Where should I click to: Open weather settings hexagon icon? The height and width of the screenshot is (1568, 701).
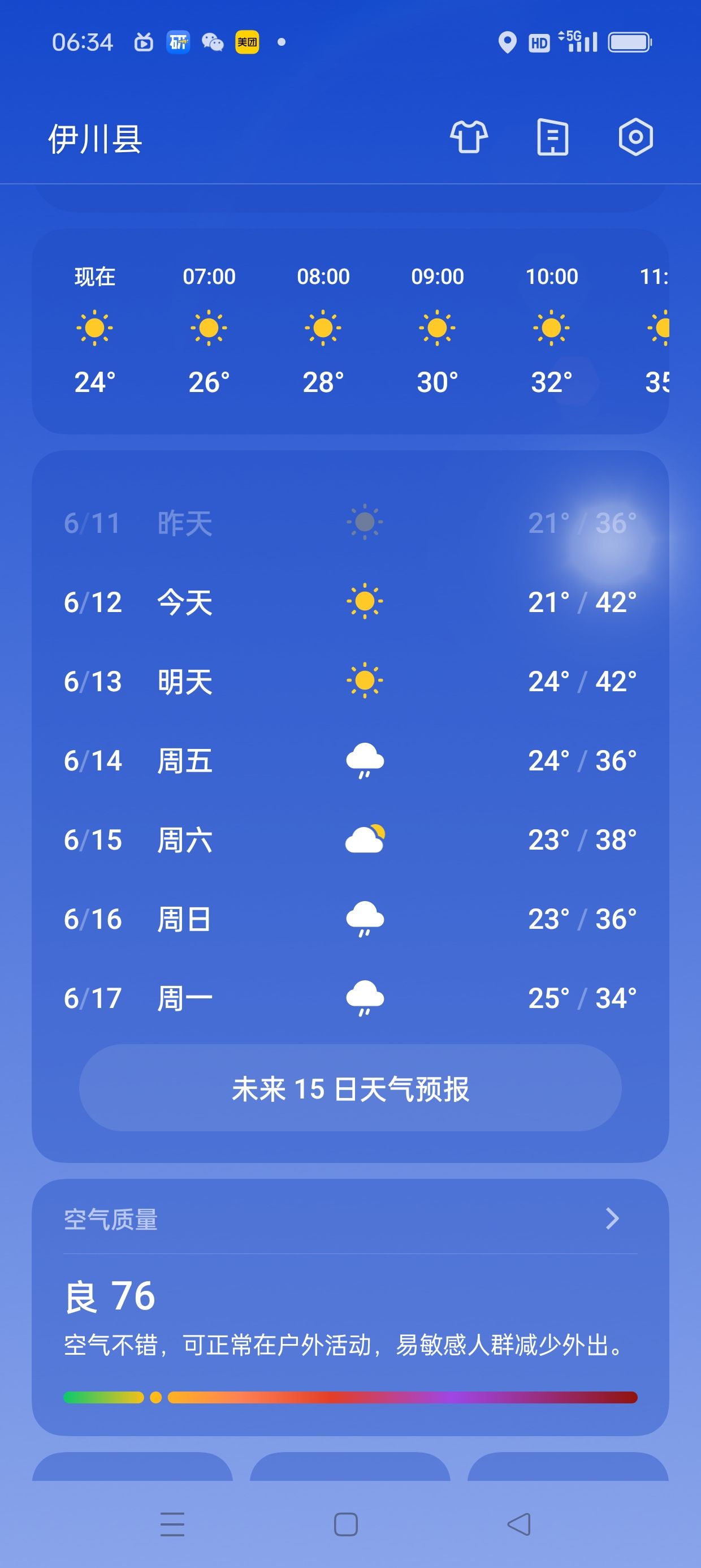[x=635, y=137]
